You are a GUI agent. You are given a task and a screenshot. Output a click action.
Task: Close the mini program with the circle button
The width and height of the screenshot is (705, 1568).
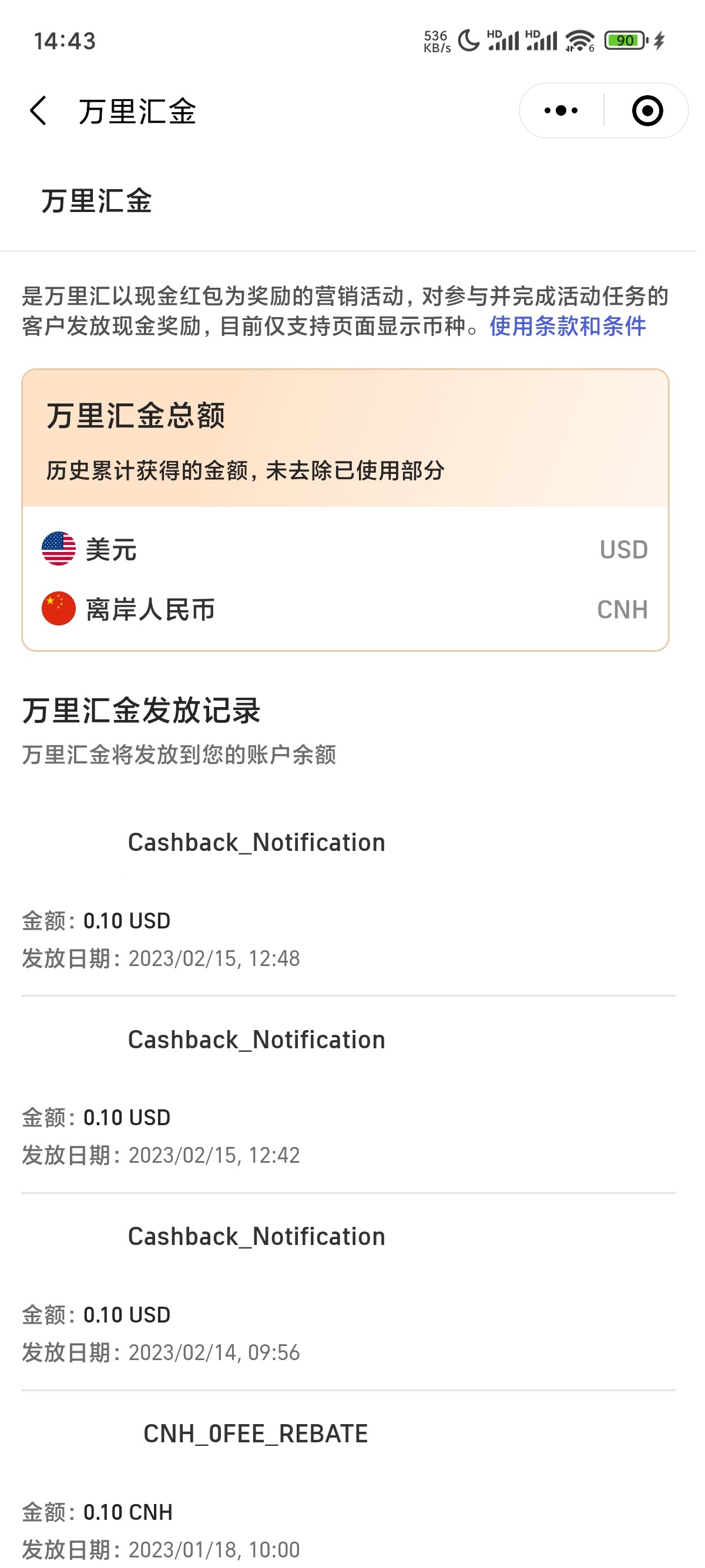pos(647,111)
